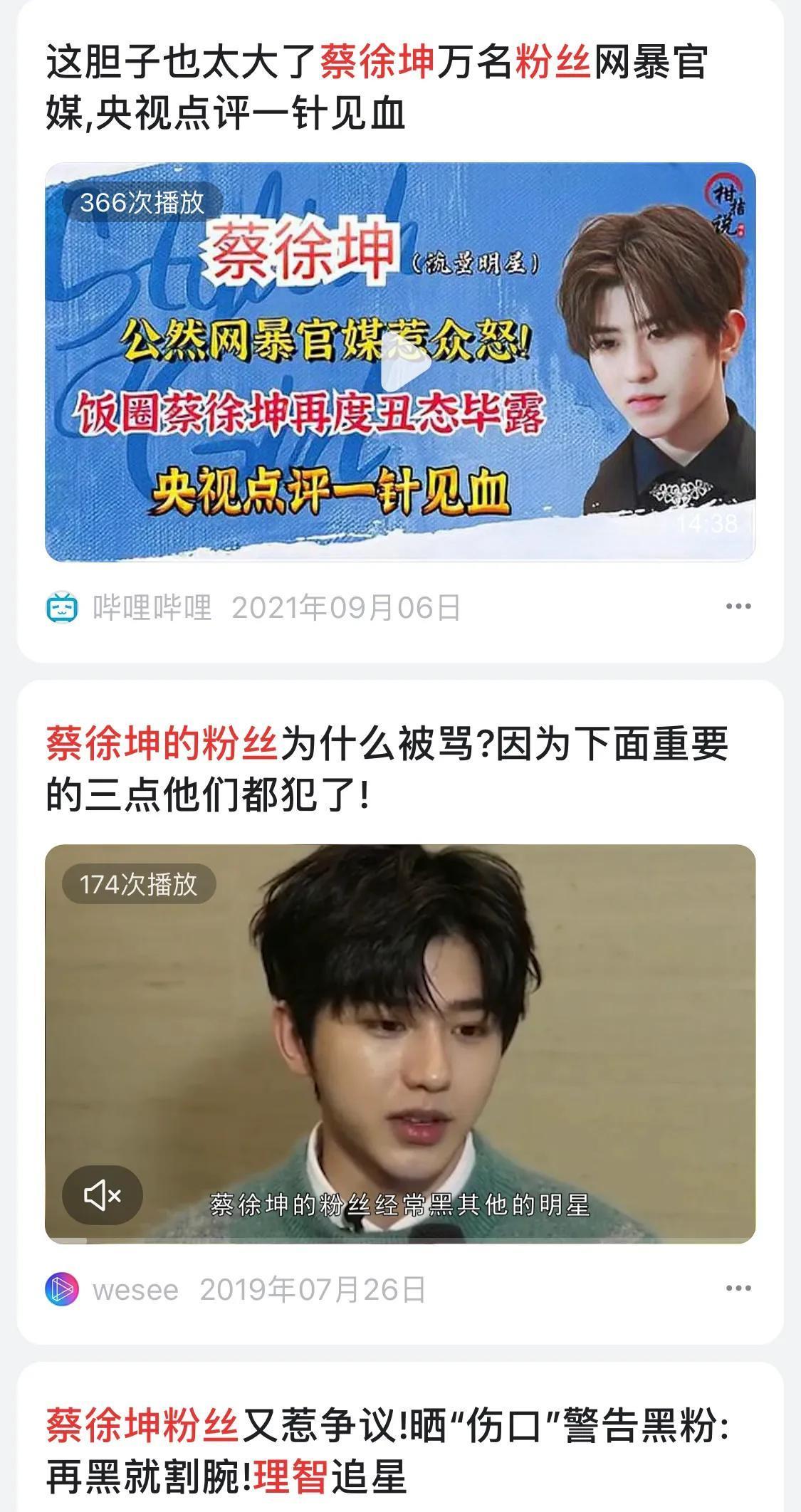
Task: Unmute the wesee video preview
Action: tap(103, 1195)
